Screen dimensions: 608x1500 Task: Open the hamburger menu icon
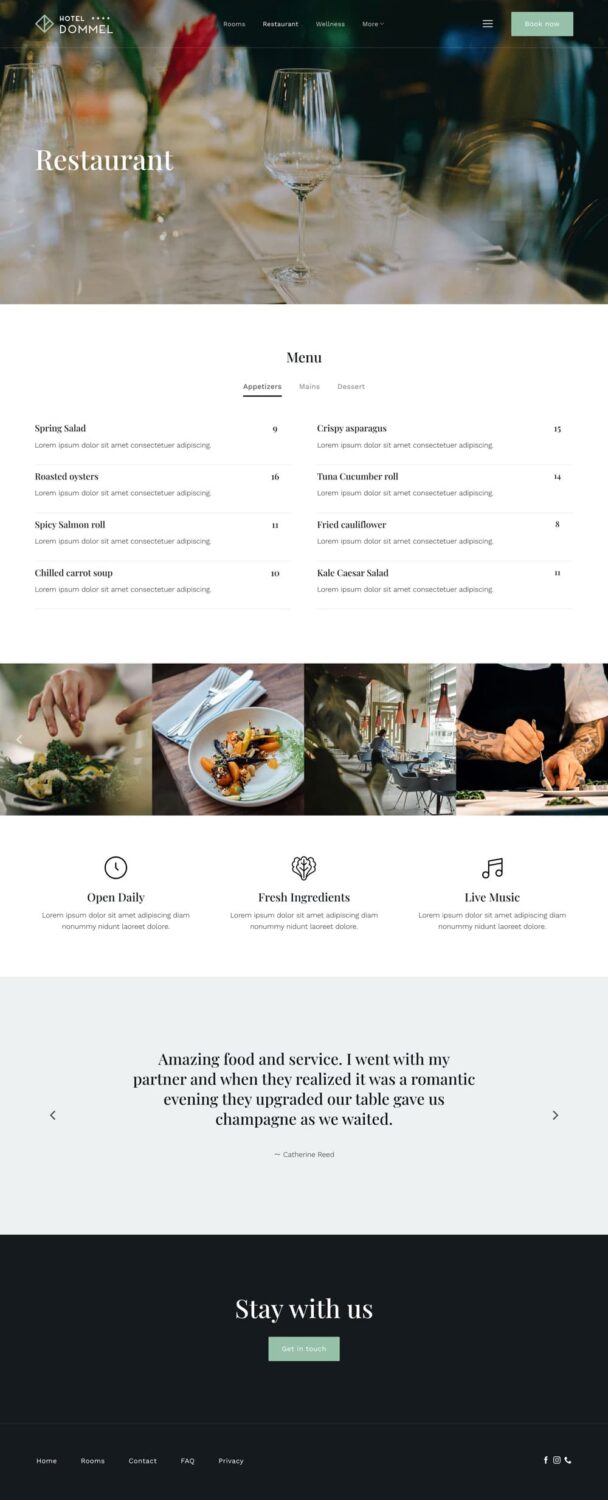pos(488,24)
